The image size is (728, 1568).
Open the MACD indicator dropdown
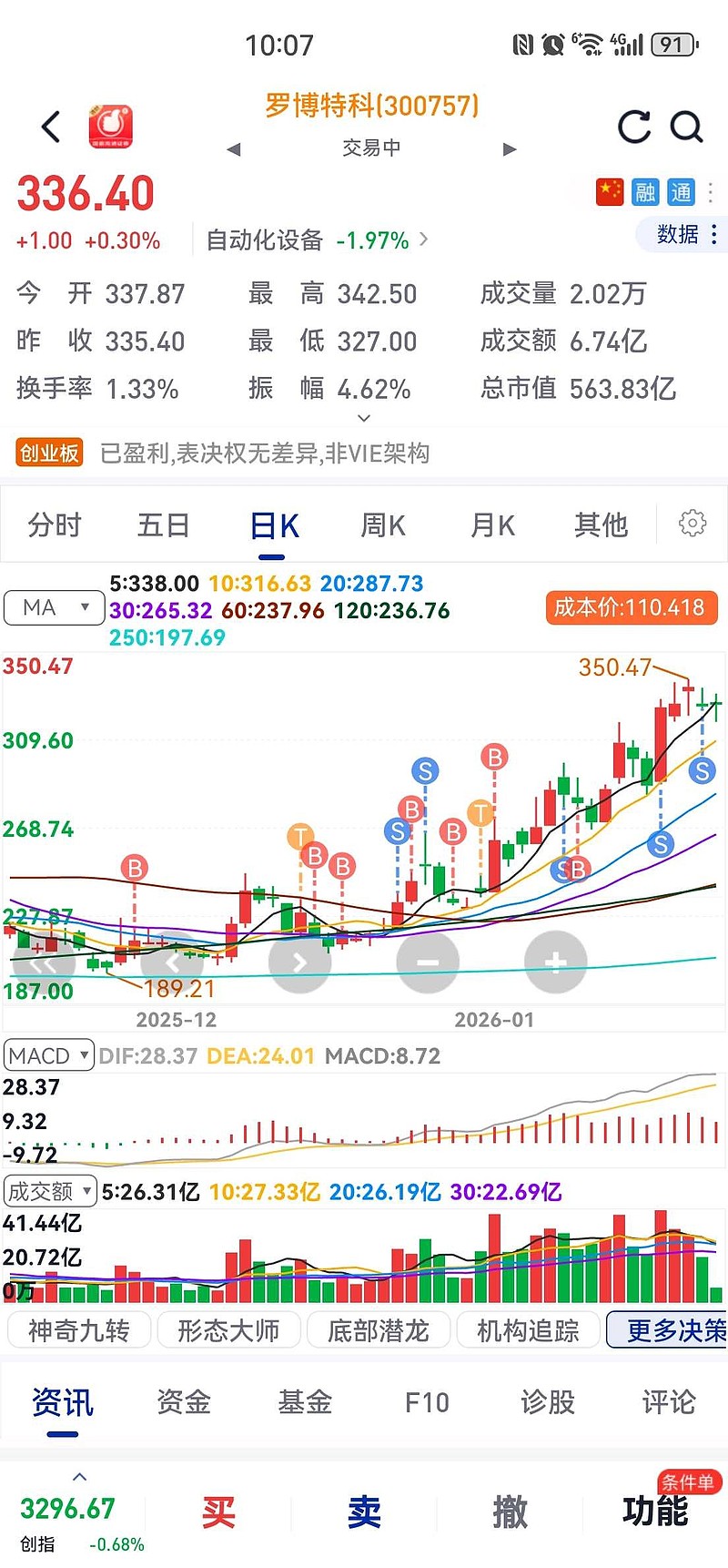point(48,1054)
